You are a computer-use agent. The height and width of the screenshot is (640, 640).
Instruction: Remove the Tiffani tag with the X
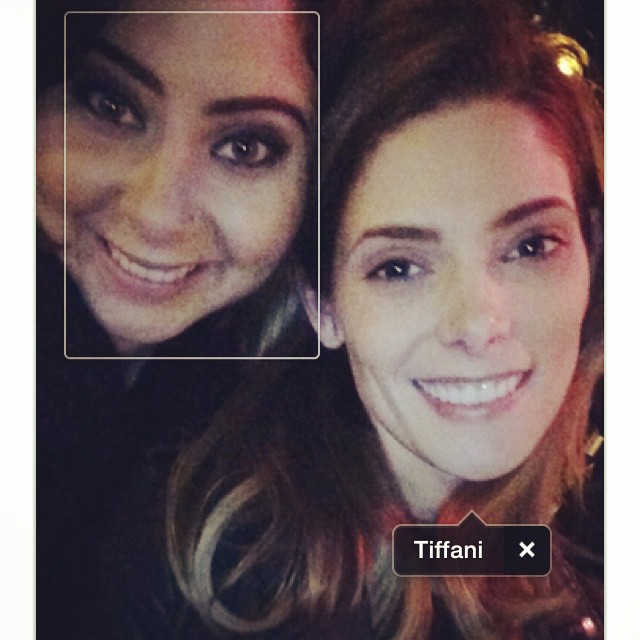point(527,550)
